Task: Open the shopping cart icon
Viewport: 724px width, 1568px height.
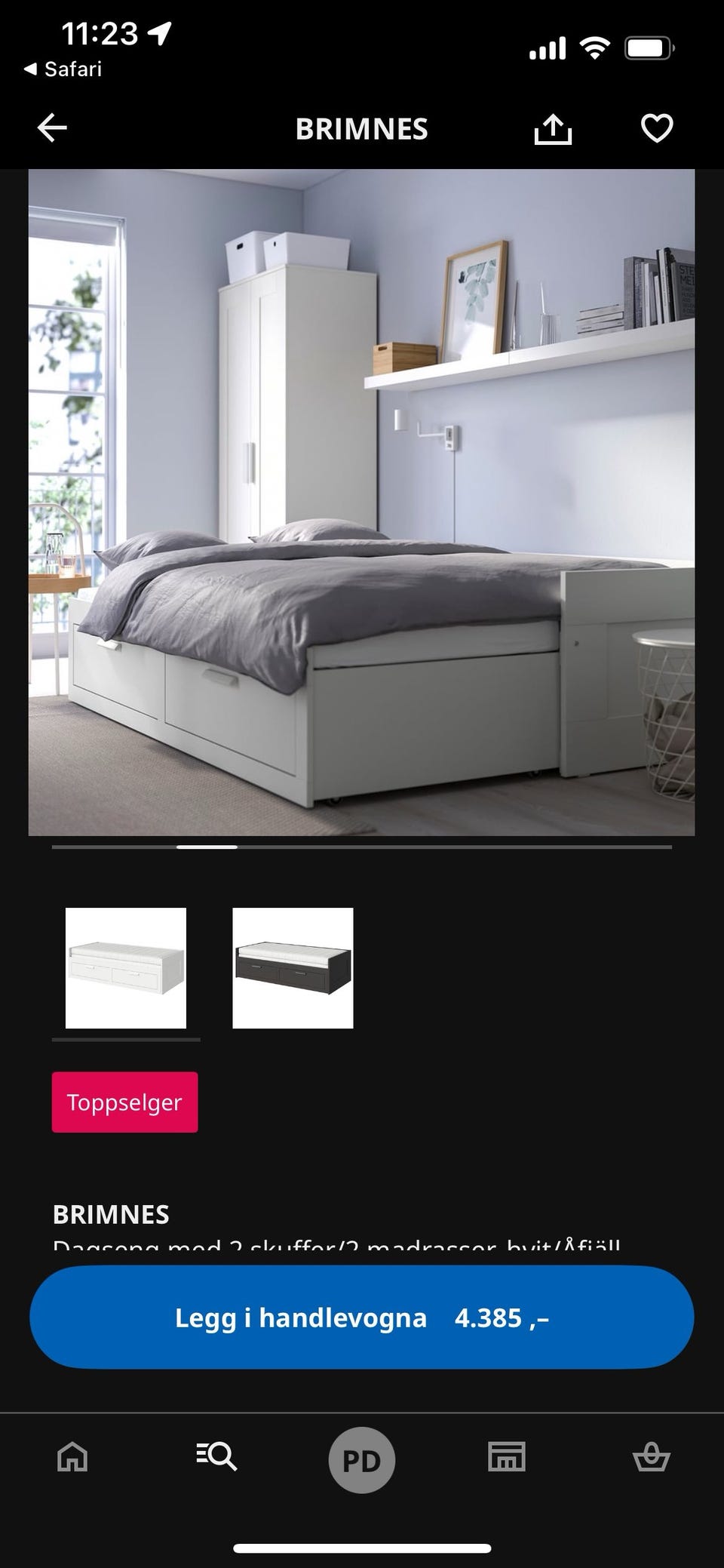Action: pos(653,1459)
